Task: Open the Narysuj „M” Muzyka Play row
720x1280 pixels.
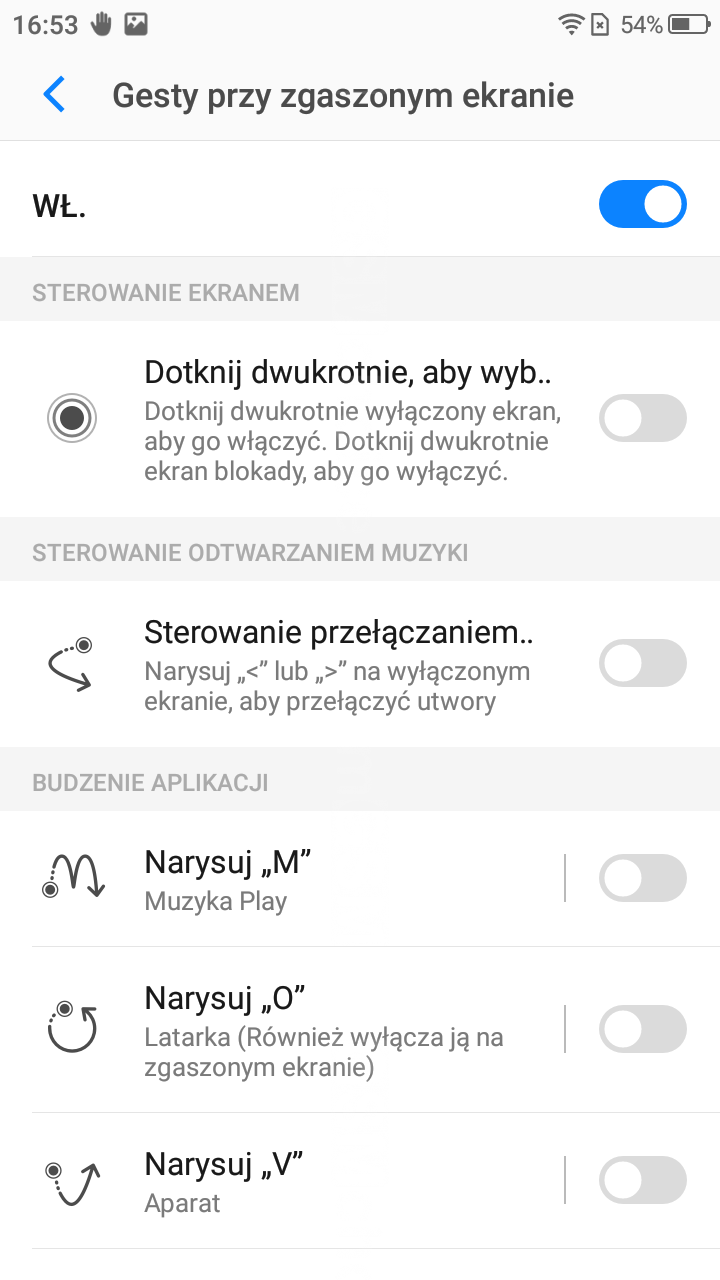Action: pos(300,879)
